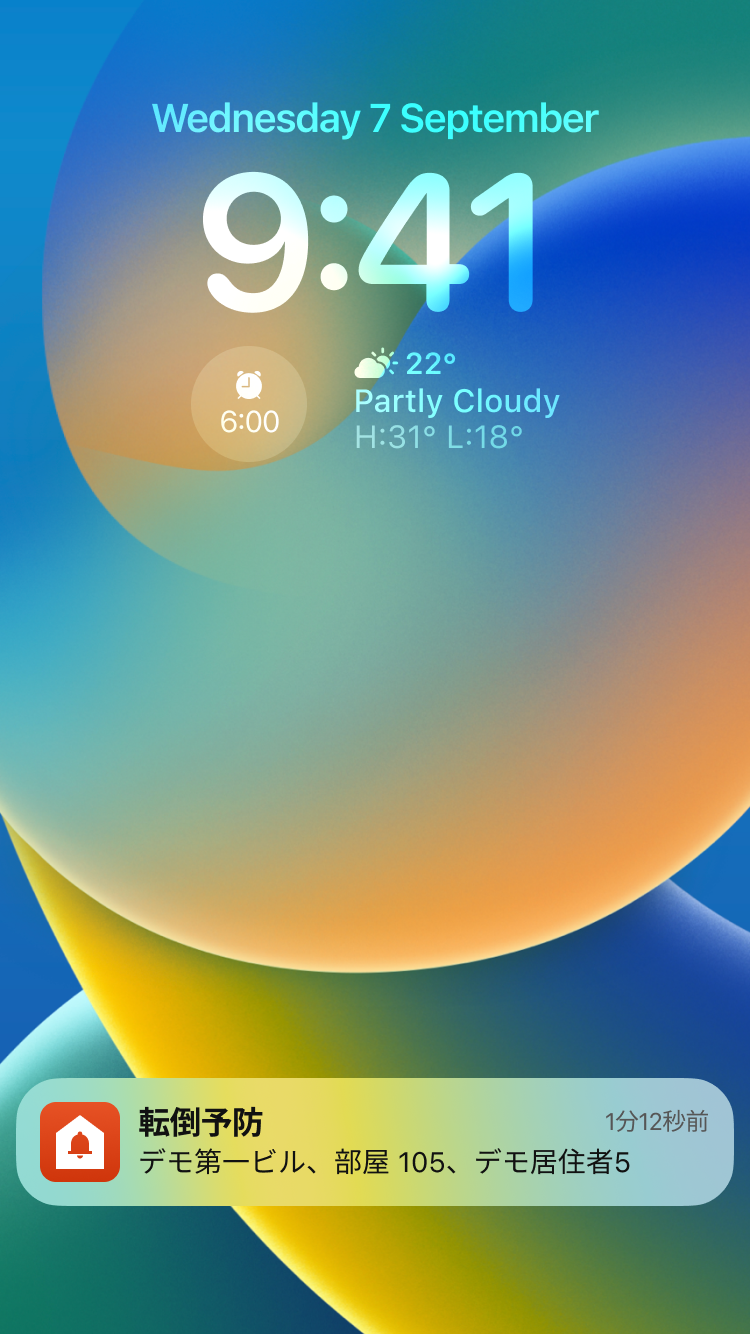Screen dimensions: 750x1334
Task: Open the 転倒予防 notification
Action: point(375,1142)
